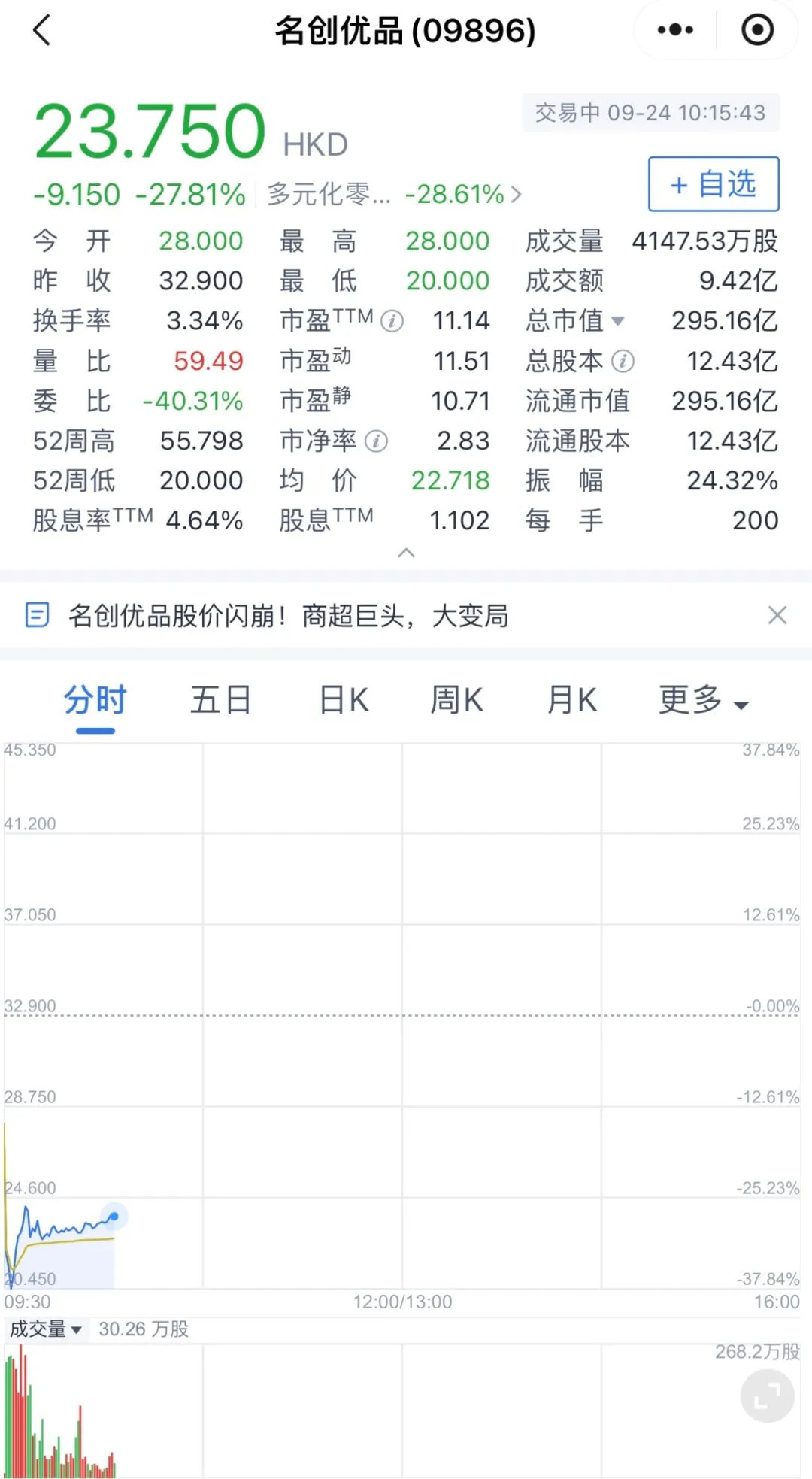Toggle the 总市值 dropdown arrow
Screen dimensions: 812x1479
point(618,321)
